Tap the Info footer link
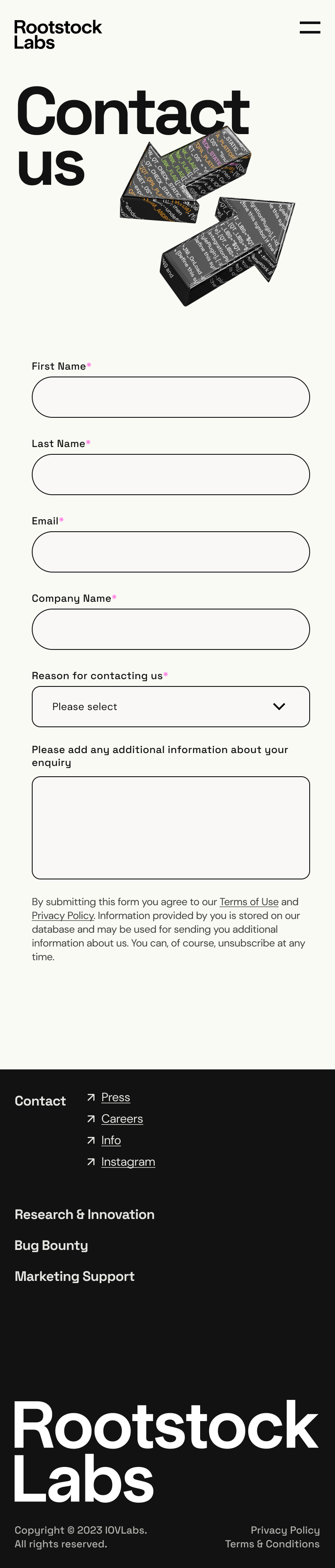Viewport: 335px width, 1568px height. [111, 1140]
